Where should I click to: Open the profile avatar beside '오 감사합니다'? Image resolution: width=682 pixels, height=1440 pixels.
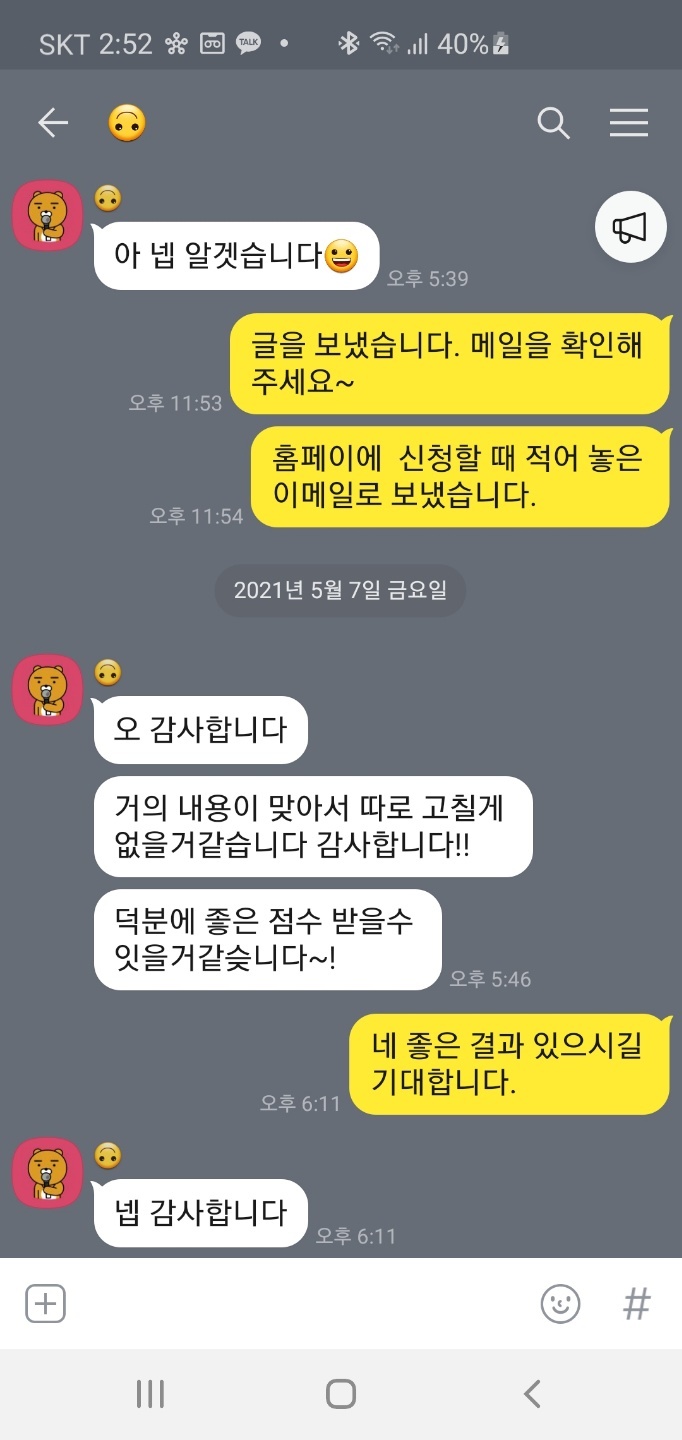pyautogui.click(x=47, y=690)
